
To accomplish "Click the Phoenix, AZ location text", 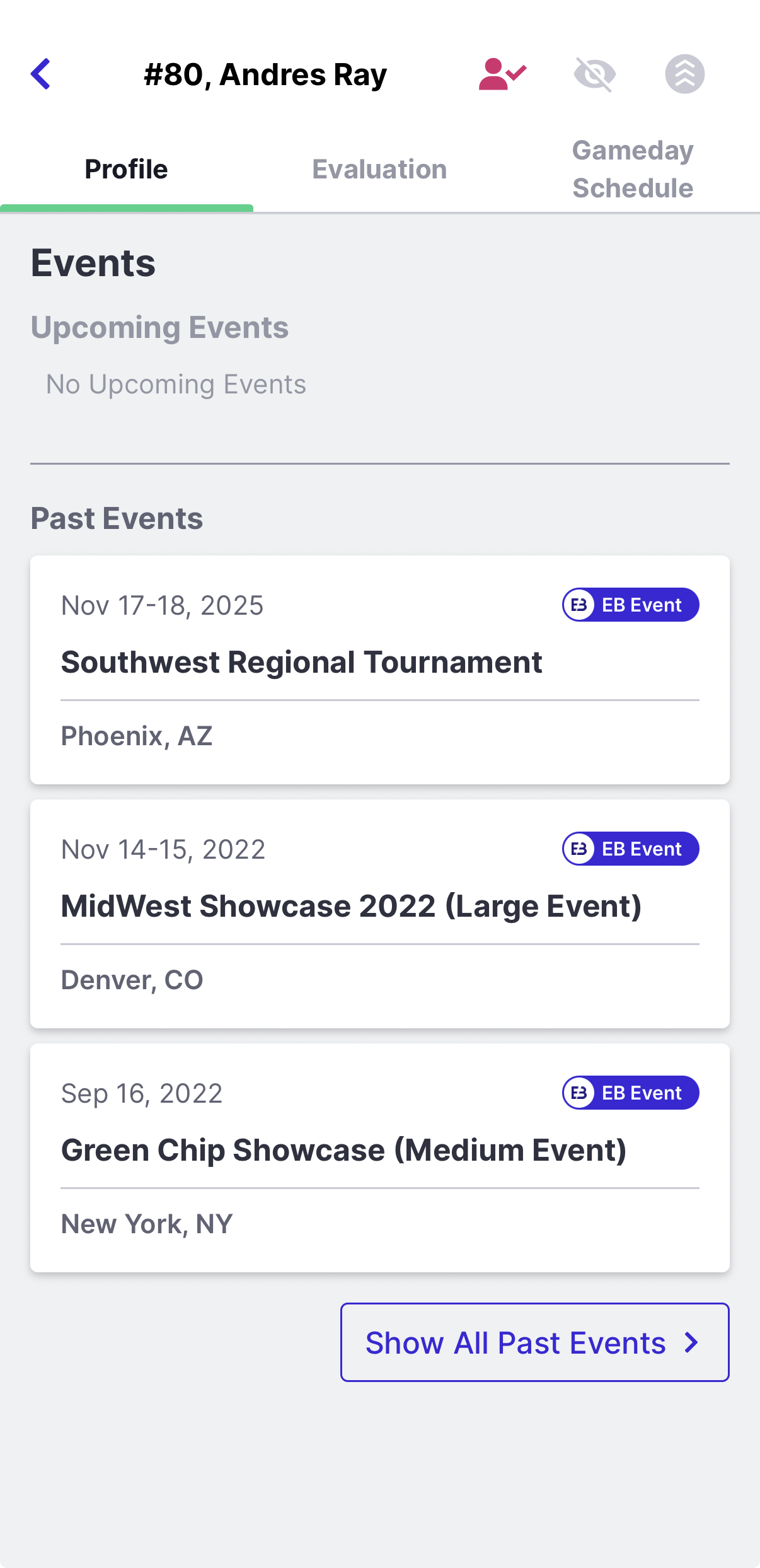I will (x=136, y=736).
